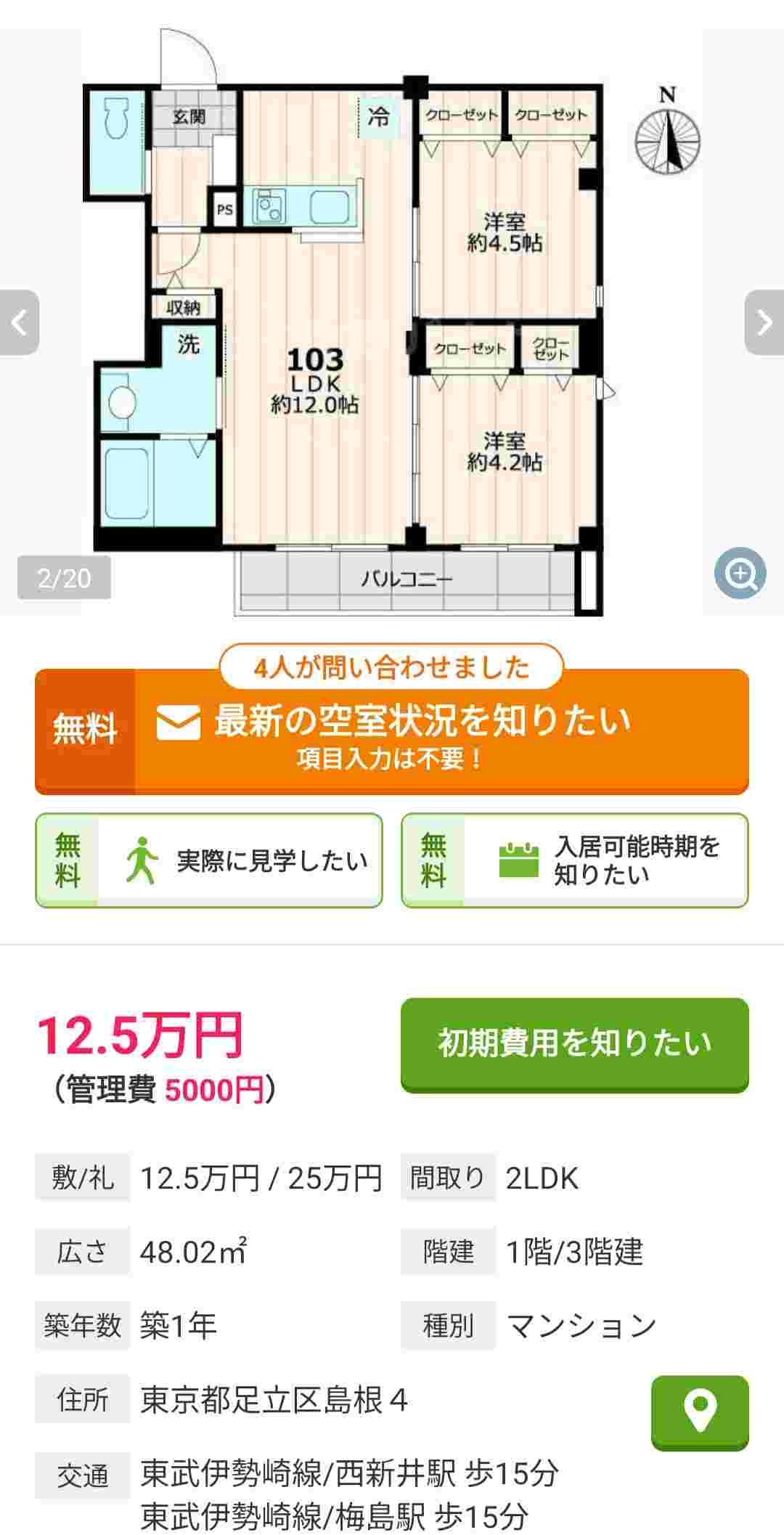Screen dimensions: 784x1535
Task: Request a viewing via 実際に見学したい
Action: tap(209, 860)
